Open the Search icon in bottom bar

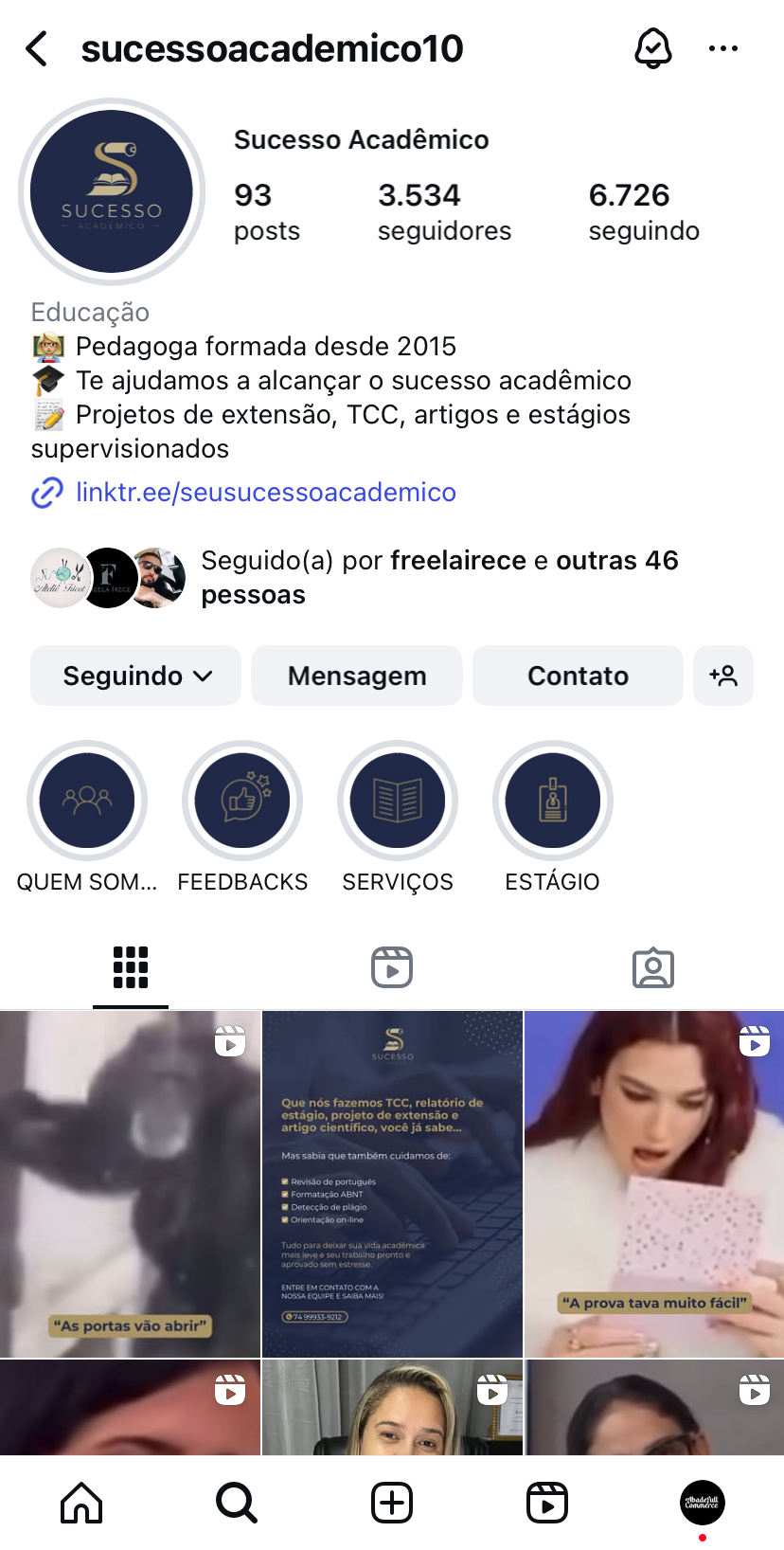[235, 1502]
